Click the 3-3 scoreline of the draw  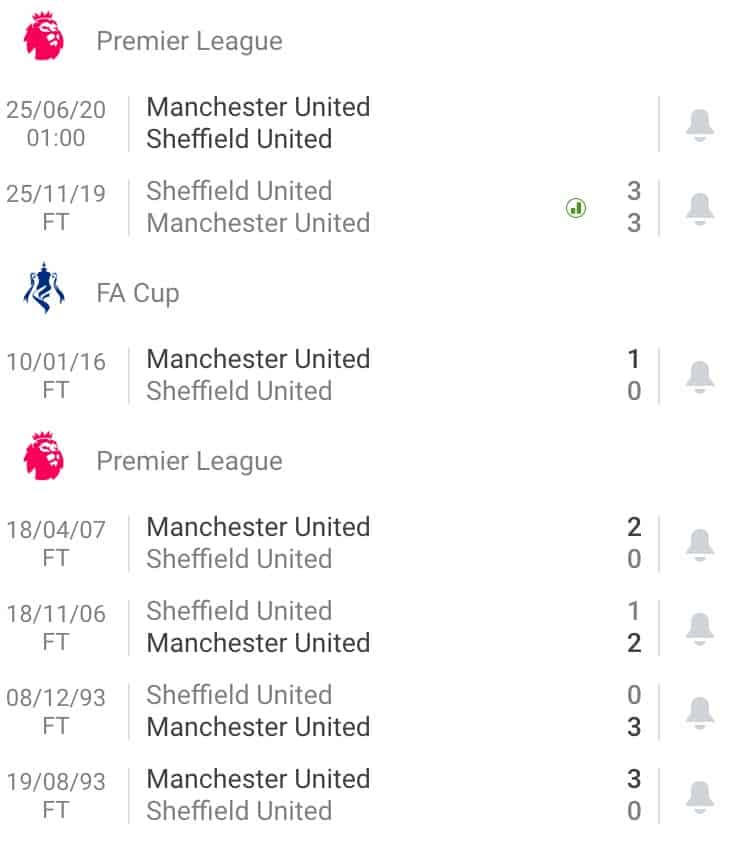[635, 206]
